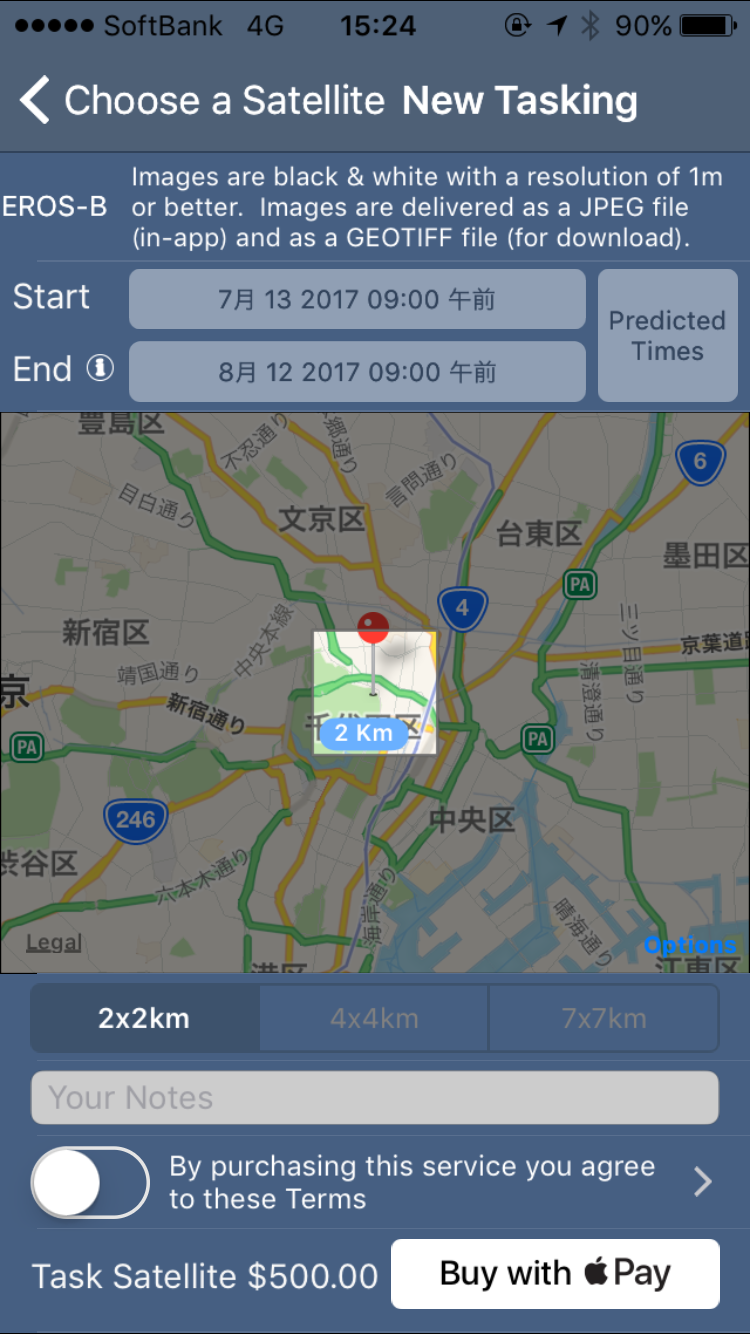Toggle agreement to the Terms
750x1334 pixels.
90,1182
